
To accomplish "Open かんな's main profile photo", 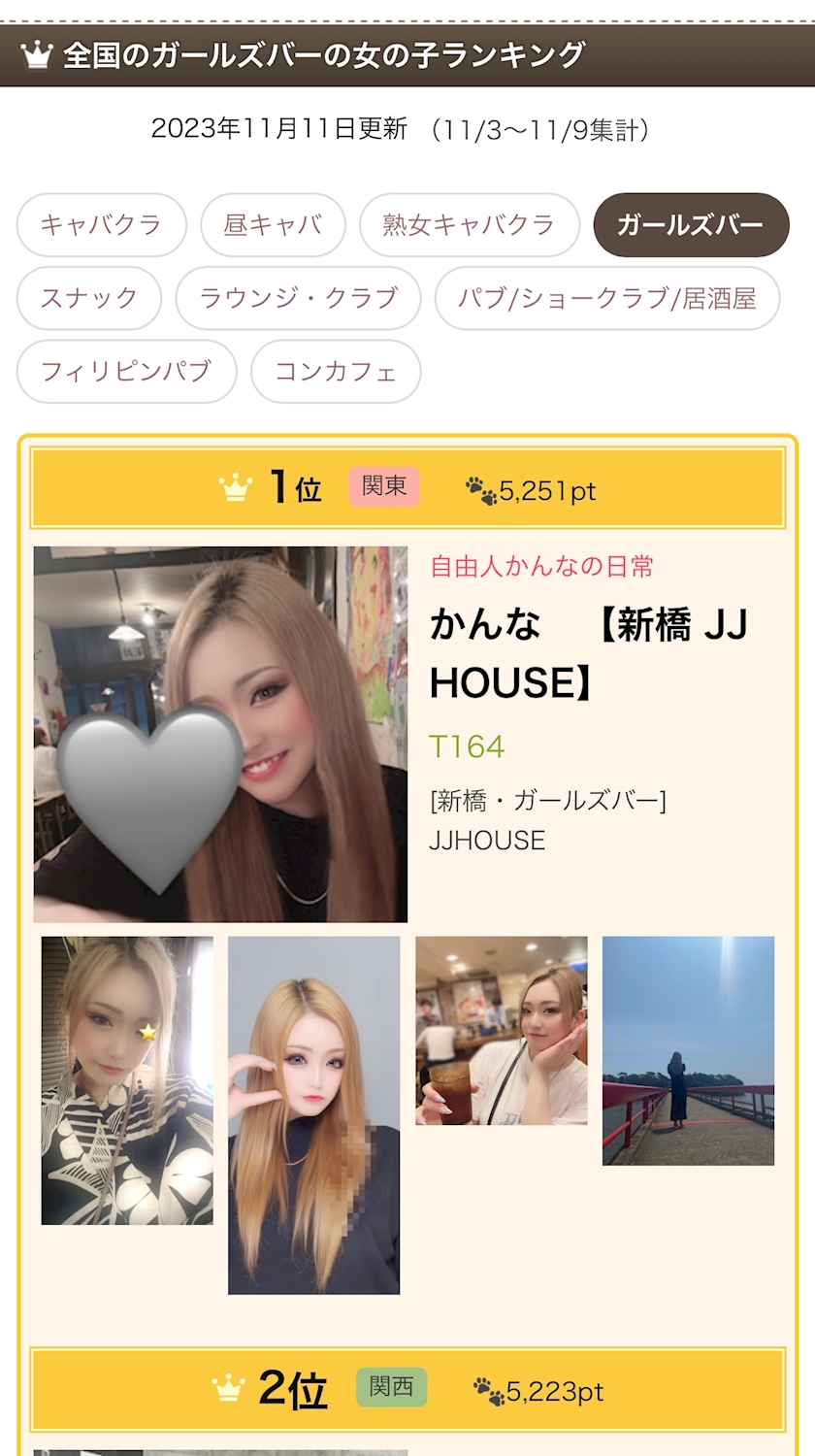I will click(220, 734).
